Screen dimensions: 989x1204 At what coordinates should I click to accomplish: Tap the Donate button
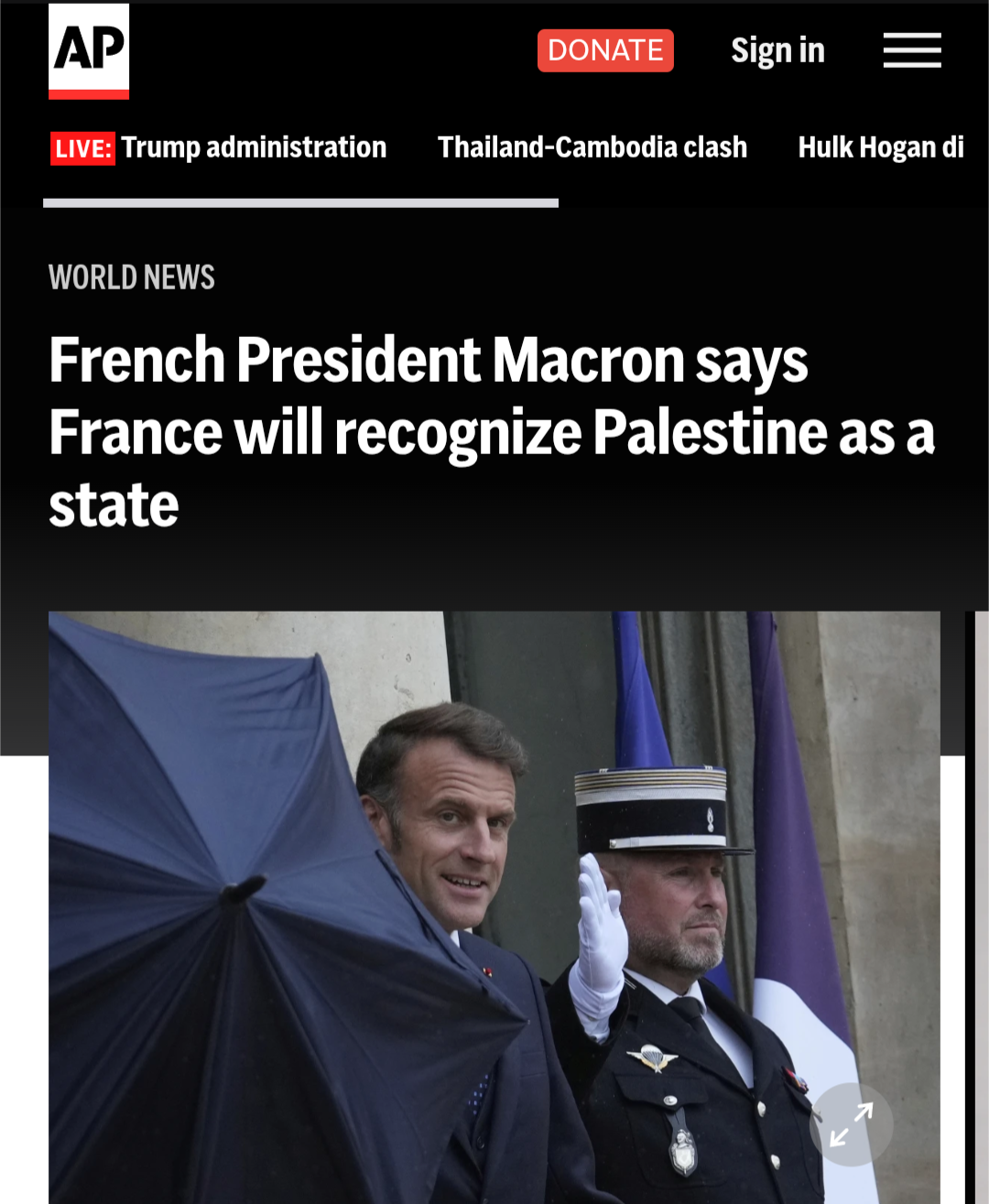[605, 50]
